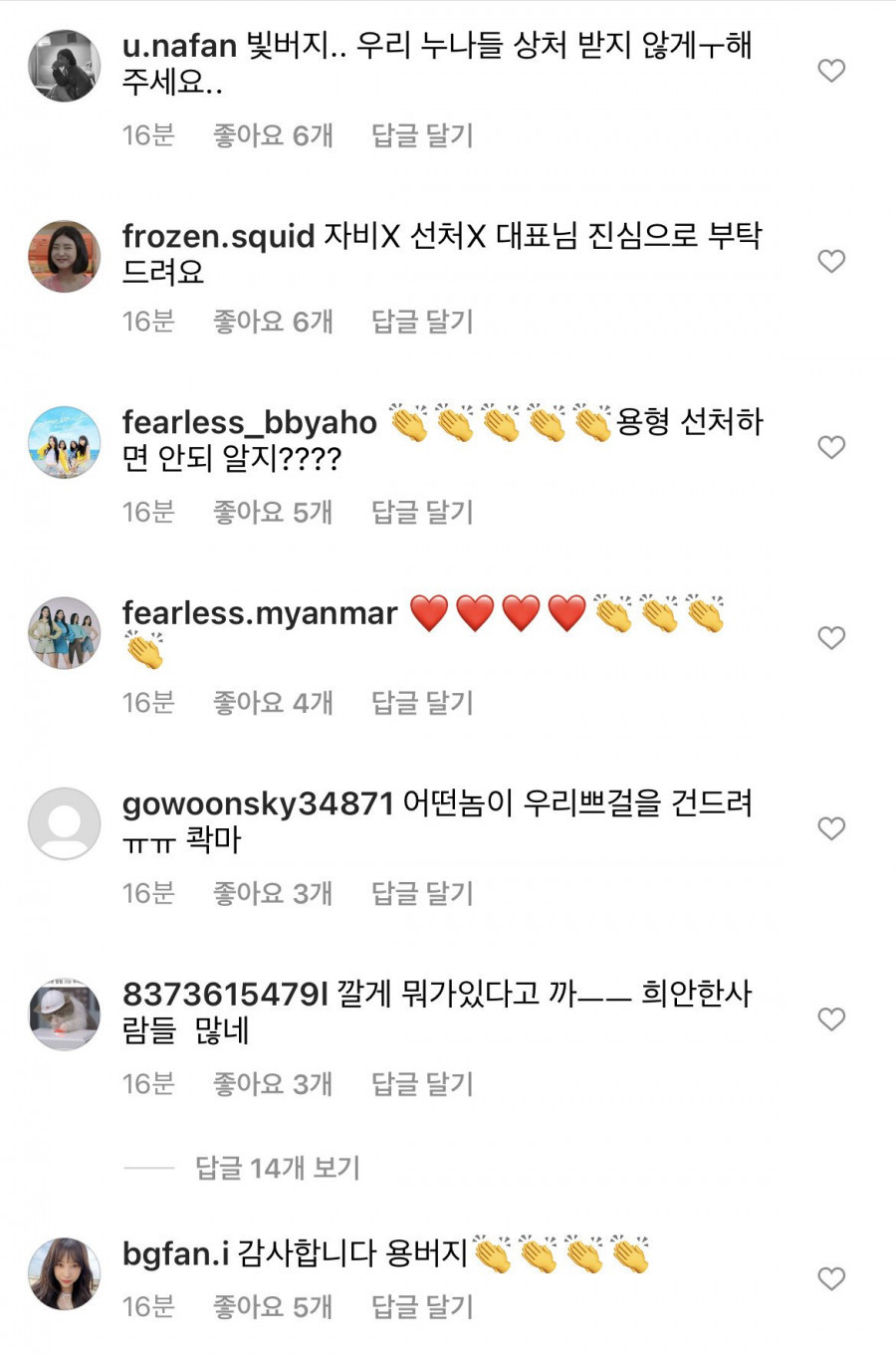View who liked 8373615479l's comment
This screenshot has height=1356, width=896.
tap(273, 1083)
